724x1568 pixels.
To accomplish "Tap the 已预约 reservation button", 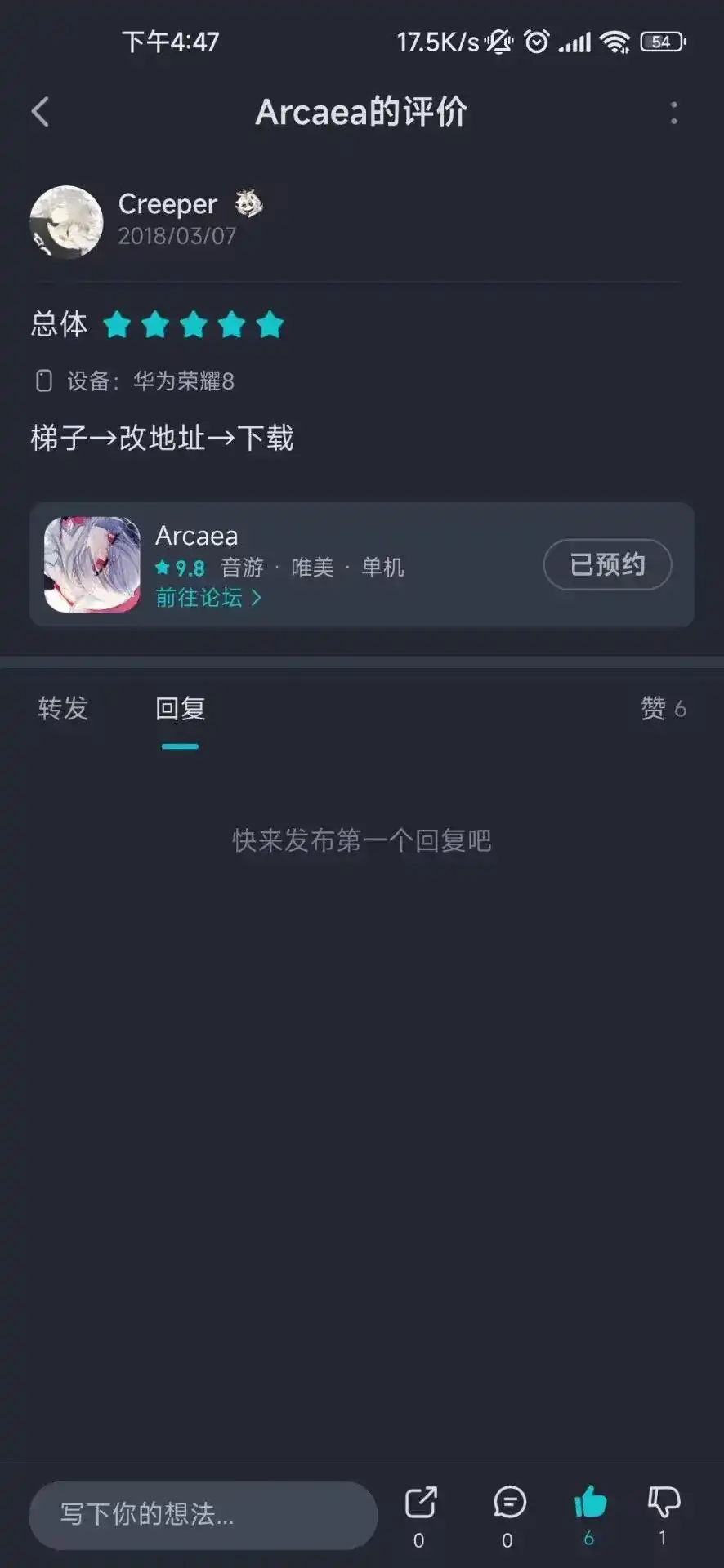I will pos(607,564).
